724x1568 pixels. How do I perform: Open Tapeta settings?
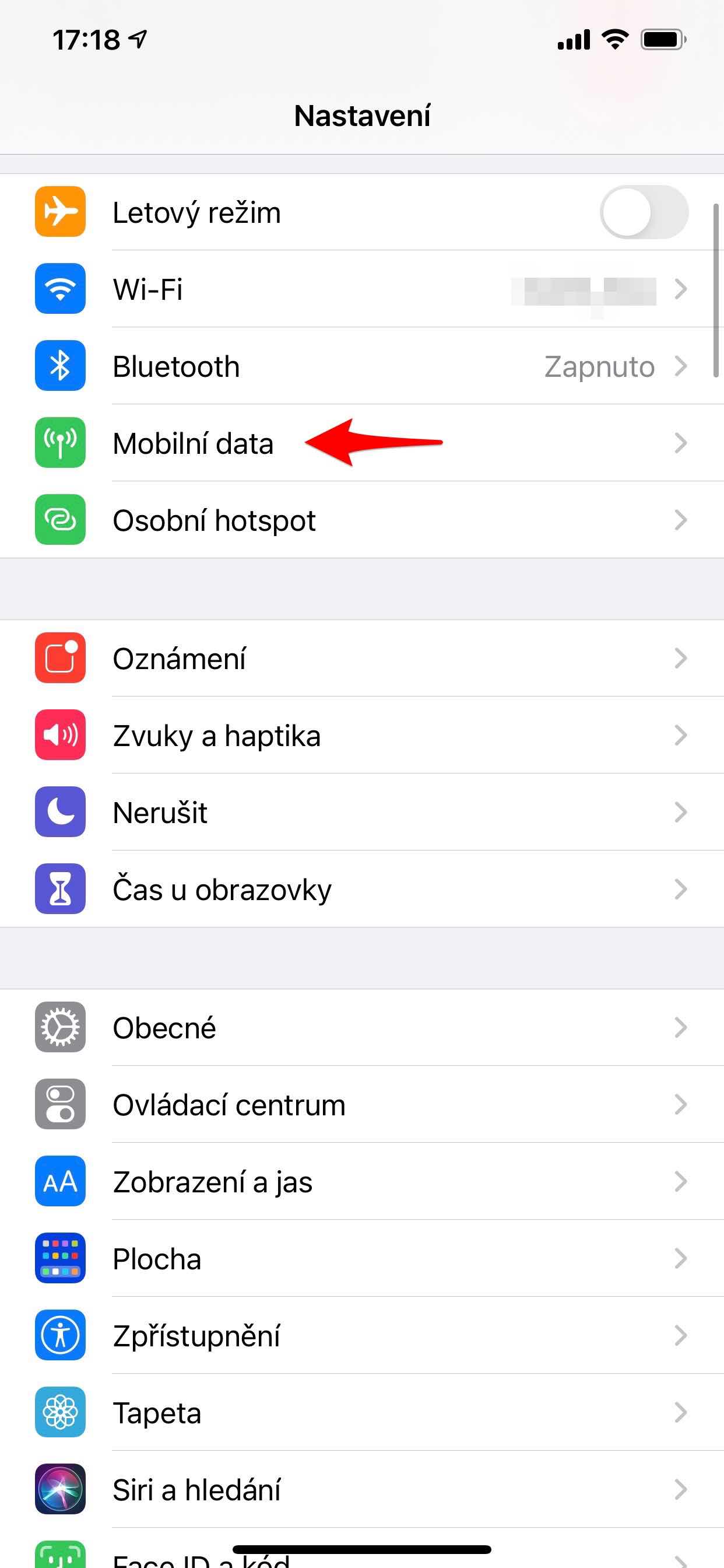(362, 1413)
